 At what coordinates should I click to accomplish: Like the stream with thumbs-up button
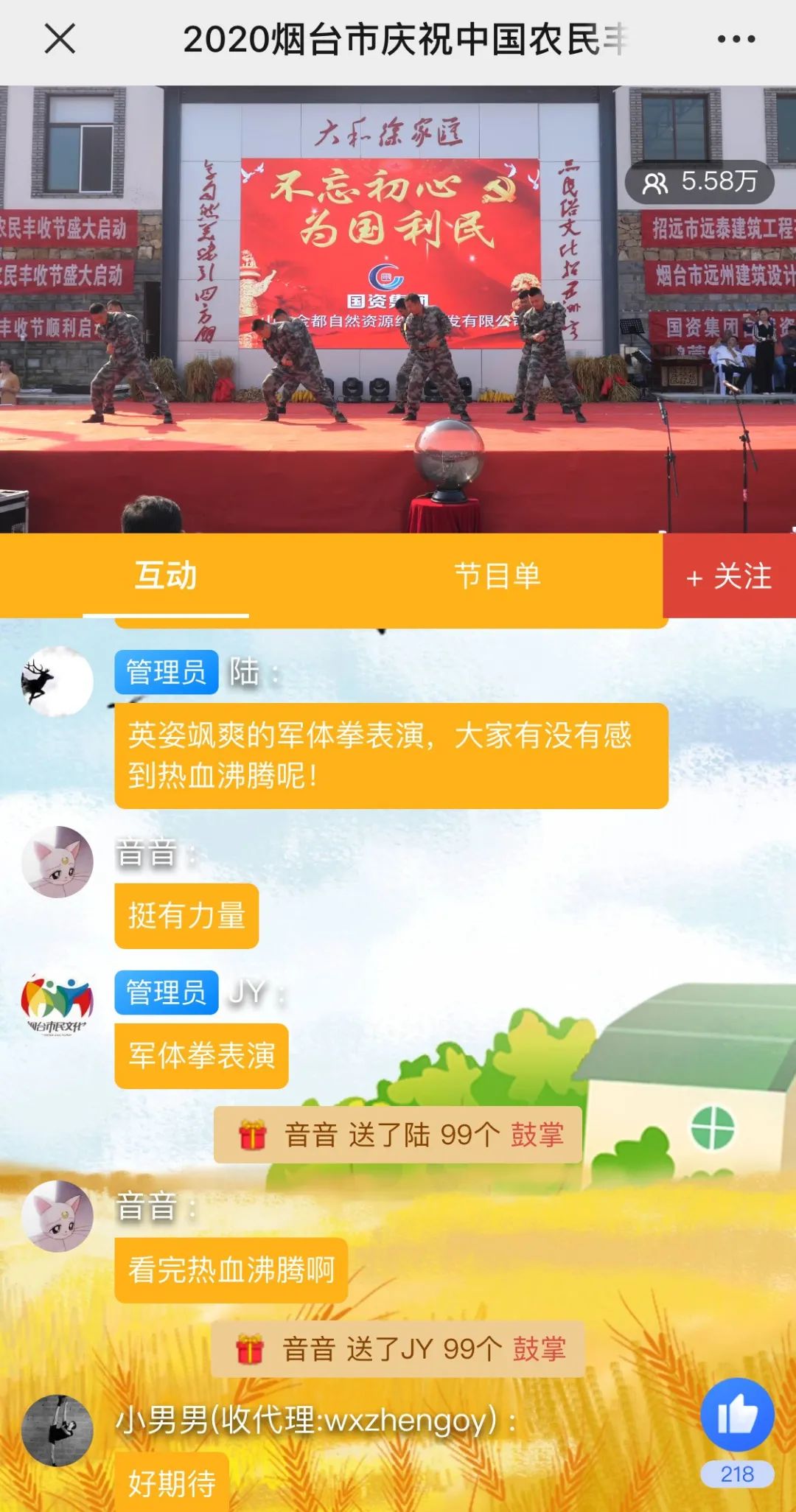(x=737, y=1415)
